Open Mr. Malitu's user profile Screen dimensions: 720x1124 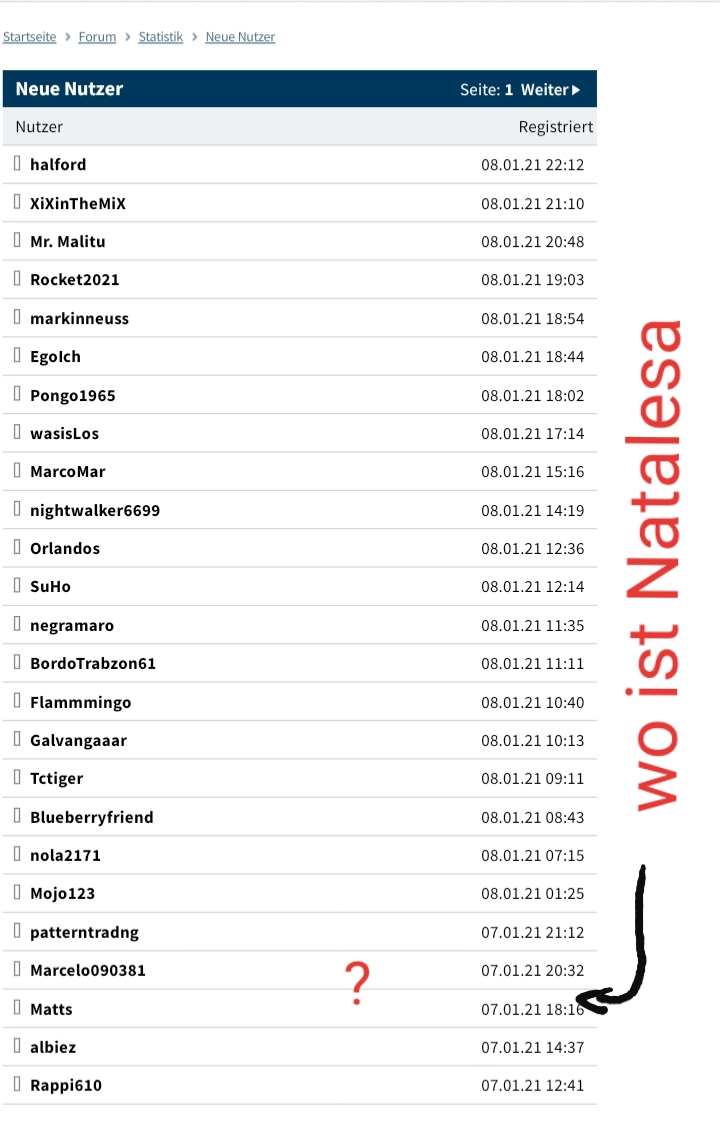coord(67,242)
